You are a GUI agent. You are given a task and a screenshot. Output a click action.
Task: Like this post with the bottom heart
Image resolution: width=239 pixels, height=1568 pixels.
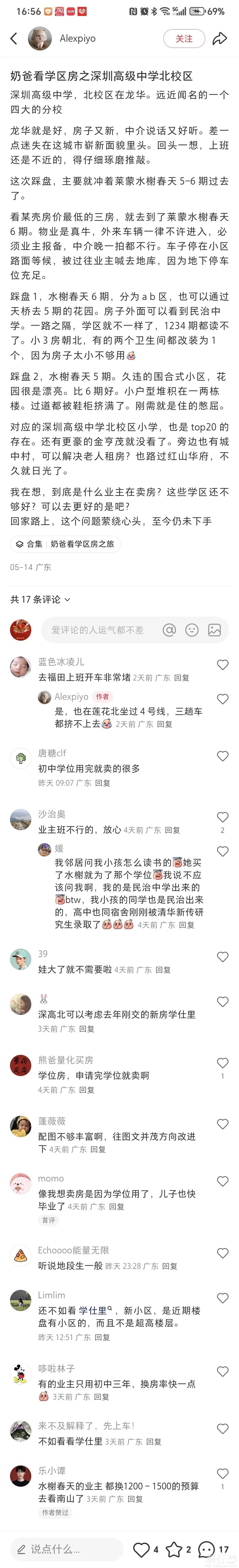(141, 1549)
